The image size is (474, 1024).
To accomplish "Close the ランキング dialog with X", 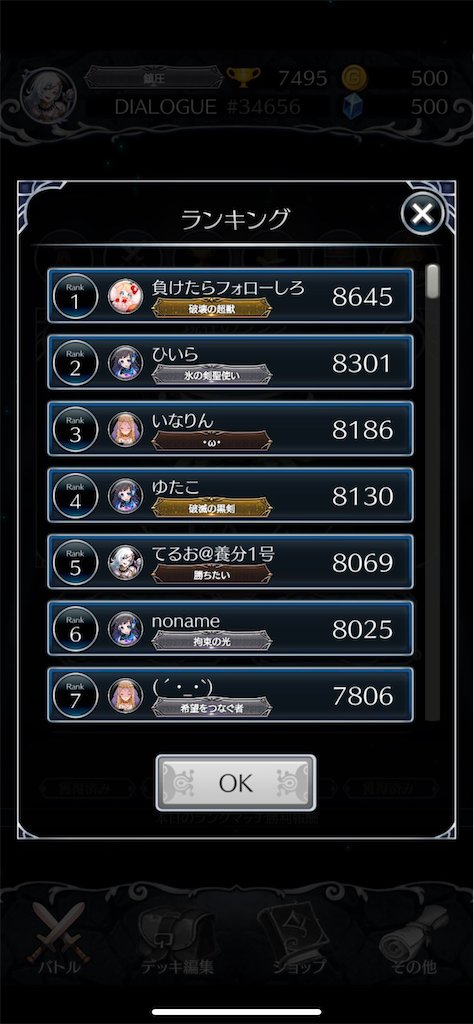I will [x=422, y=214].
